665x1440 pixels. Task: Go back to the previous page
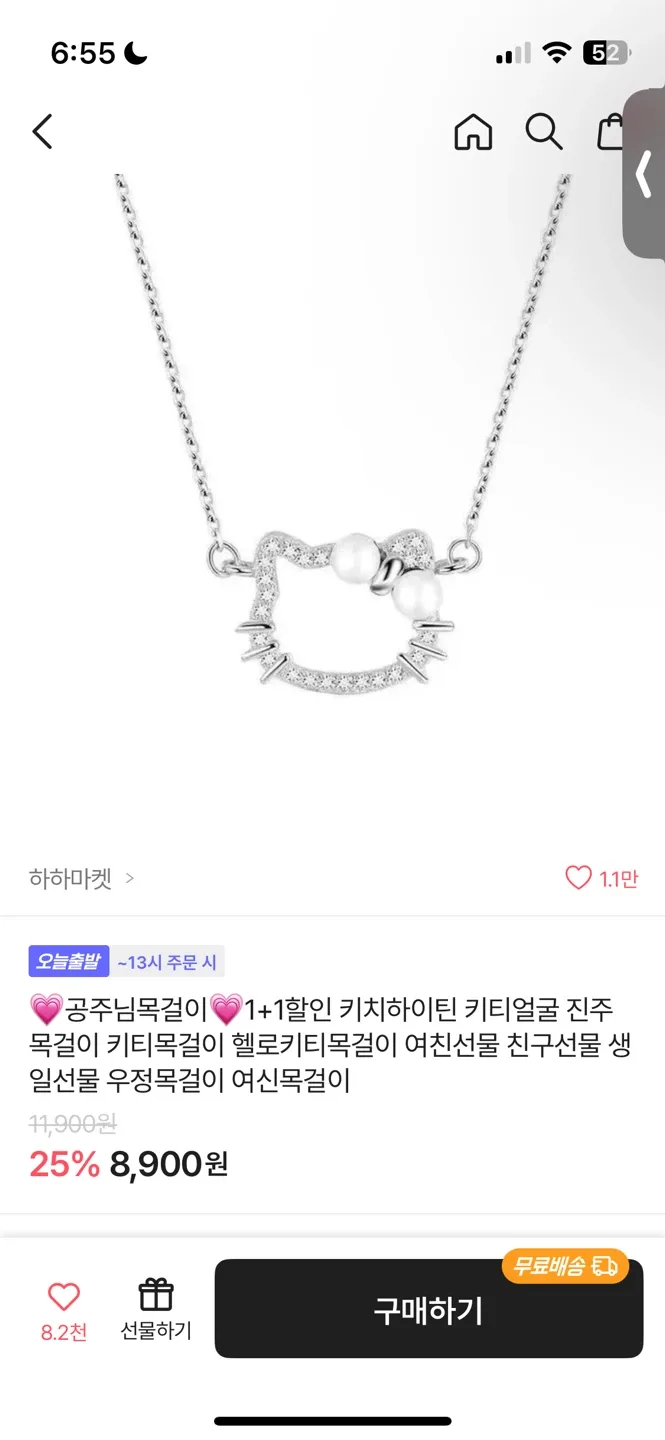coord(42,132)
